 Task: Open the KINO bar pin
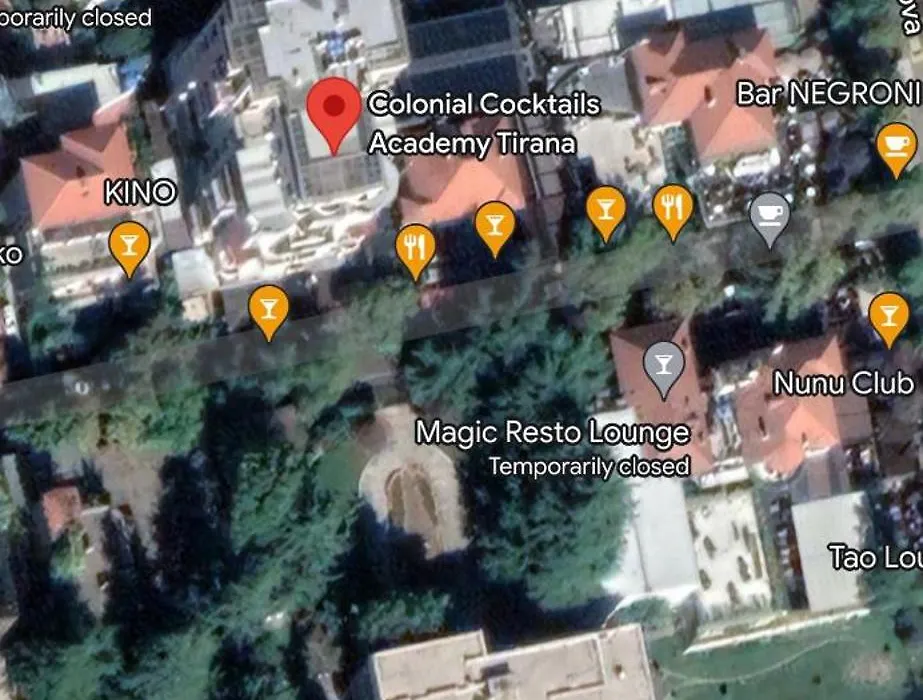tap(130, 243)
